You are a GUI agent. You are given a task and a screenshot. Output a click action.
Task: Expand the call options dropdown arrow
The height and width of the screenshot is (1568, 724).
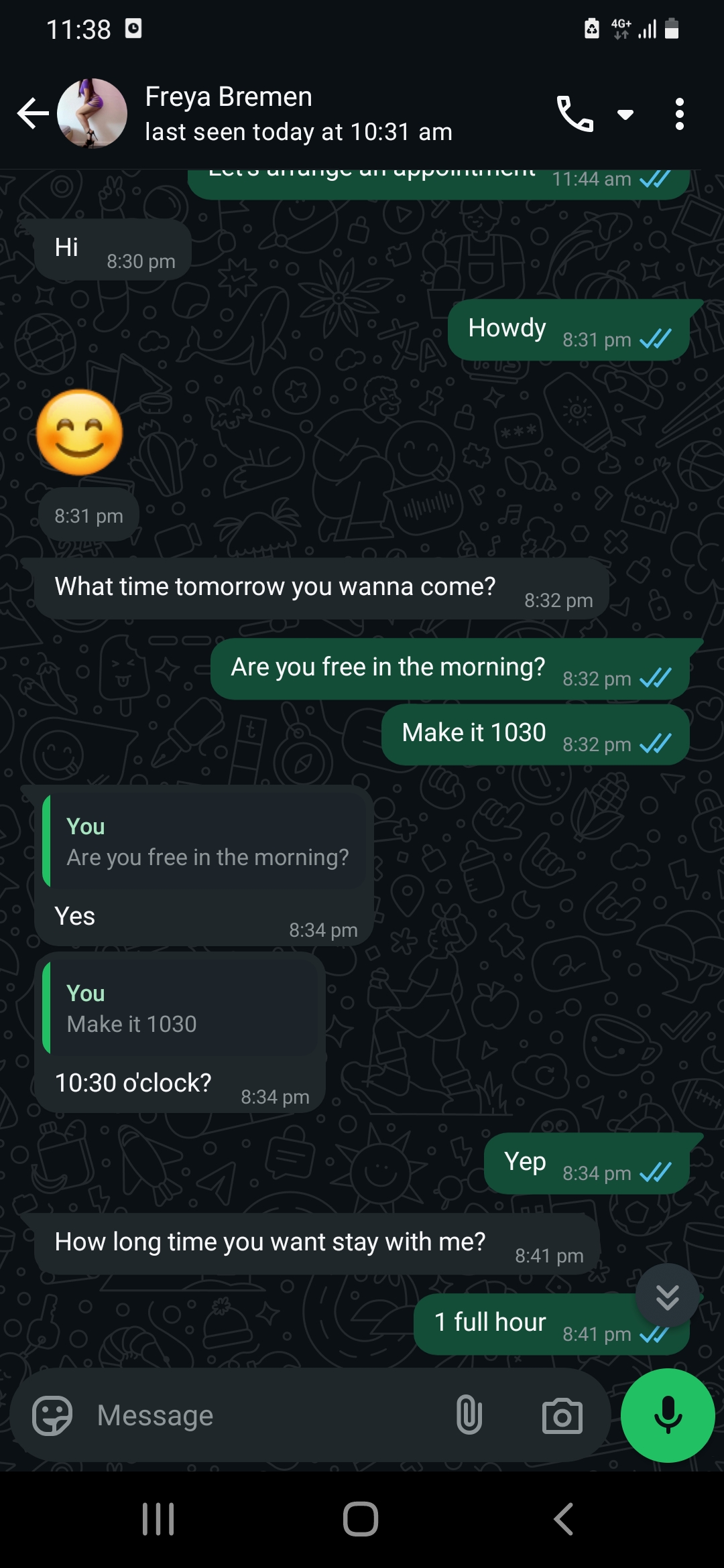tap(625, 115)
